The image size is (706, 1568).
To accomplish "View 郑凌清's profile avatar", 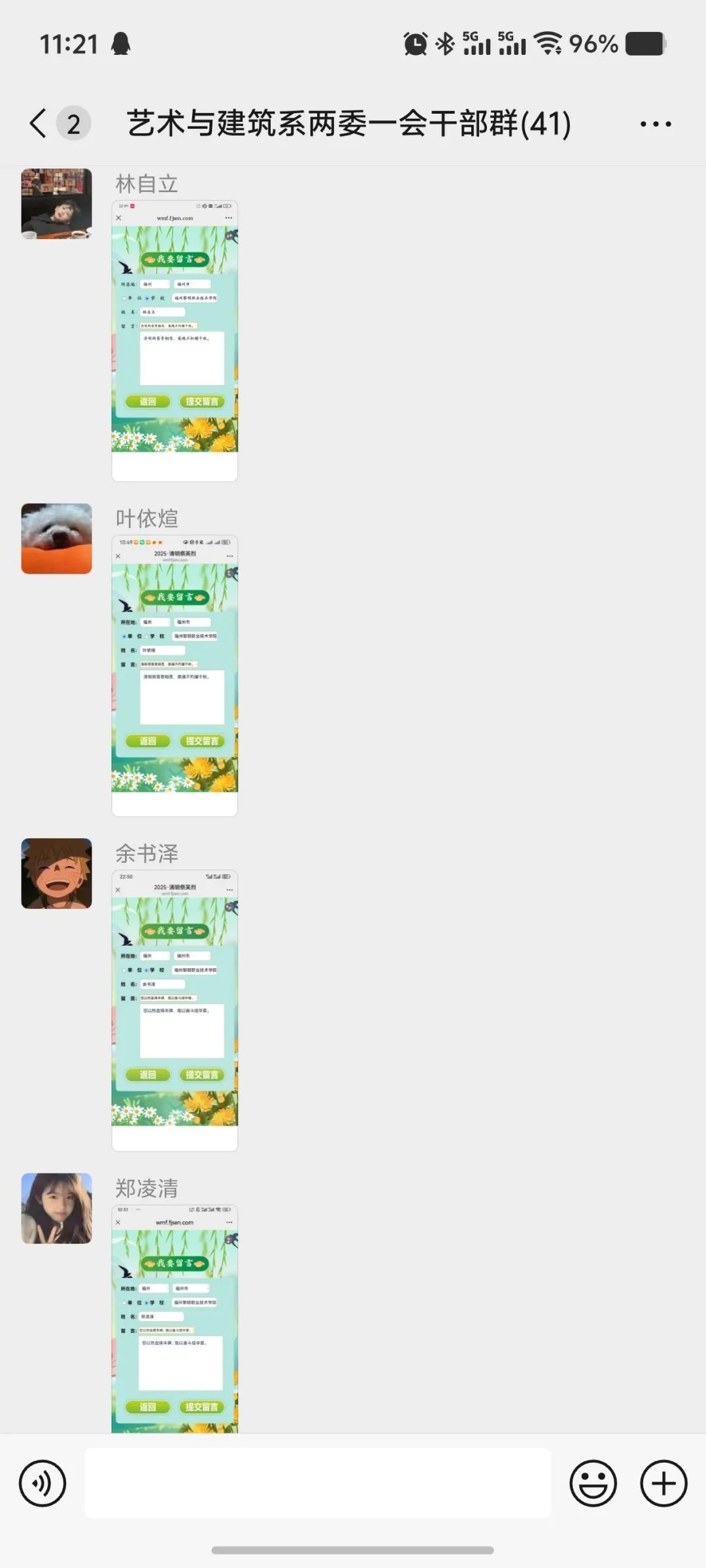I will [x=57, y=1208].
